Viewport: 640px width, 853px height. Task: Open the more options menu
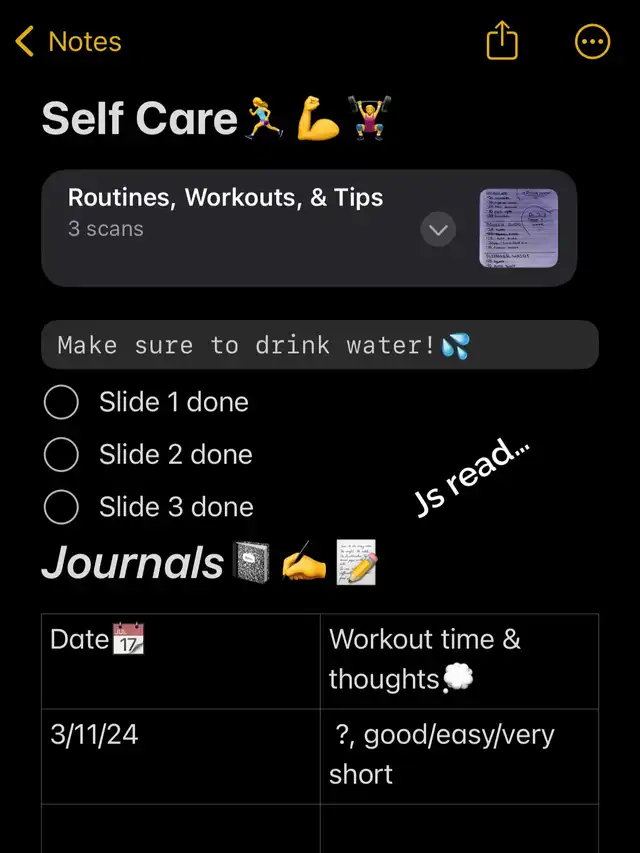[x=592, y=42]
